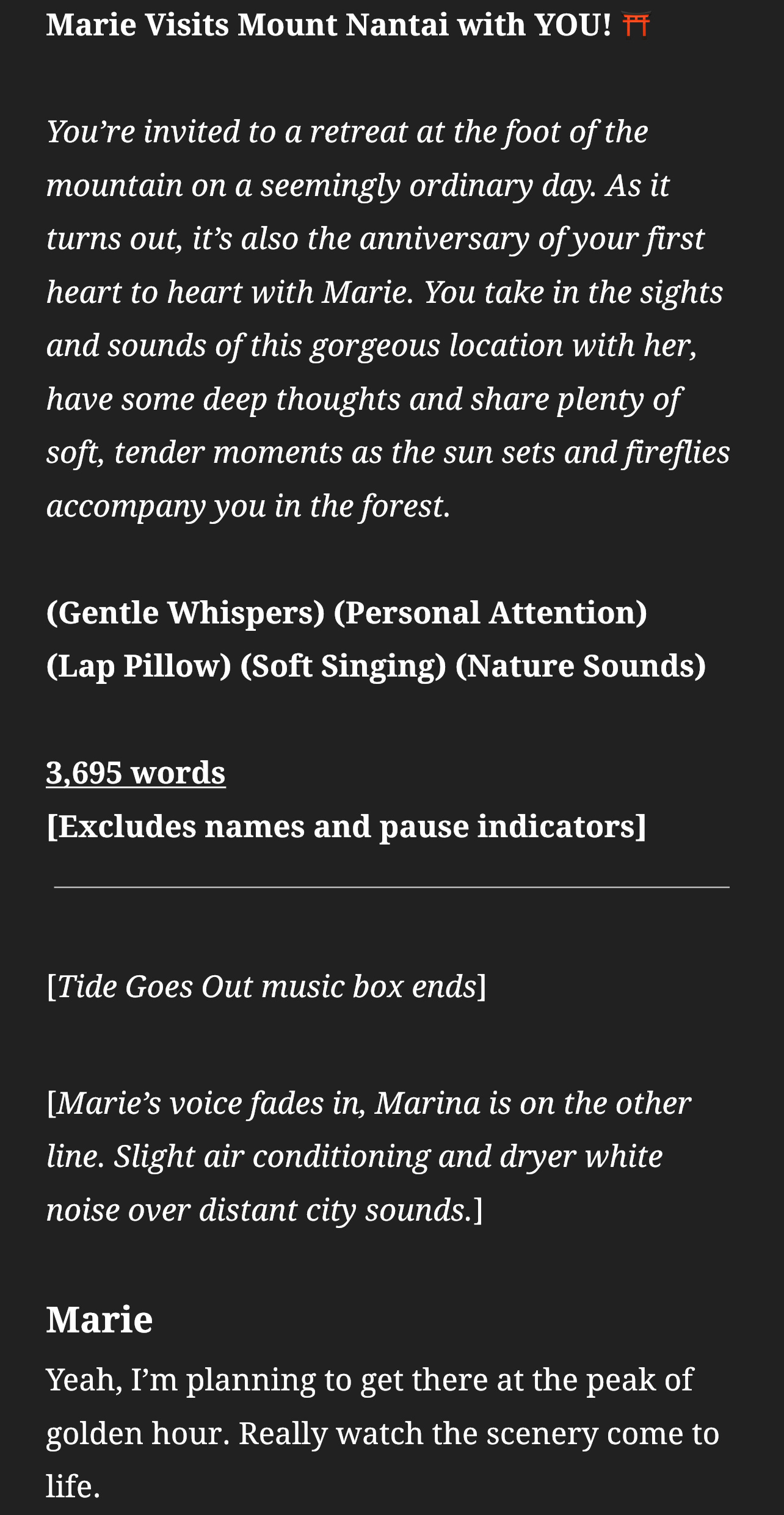This screenshot has width=784, height=1515.
Task: Open the underlined 3,695 words link
Action: point(136,773)
